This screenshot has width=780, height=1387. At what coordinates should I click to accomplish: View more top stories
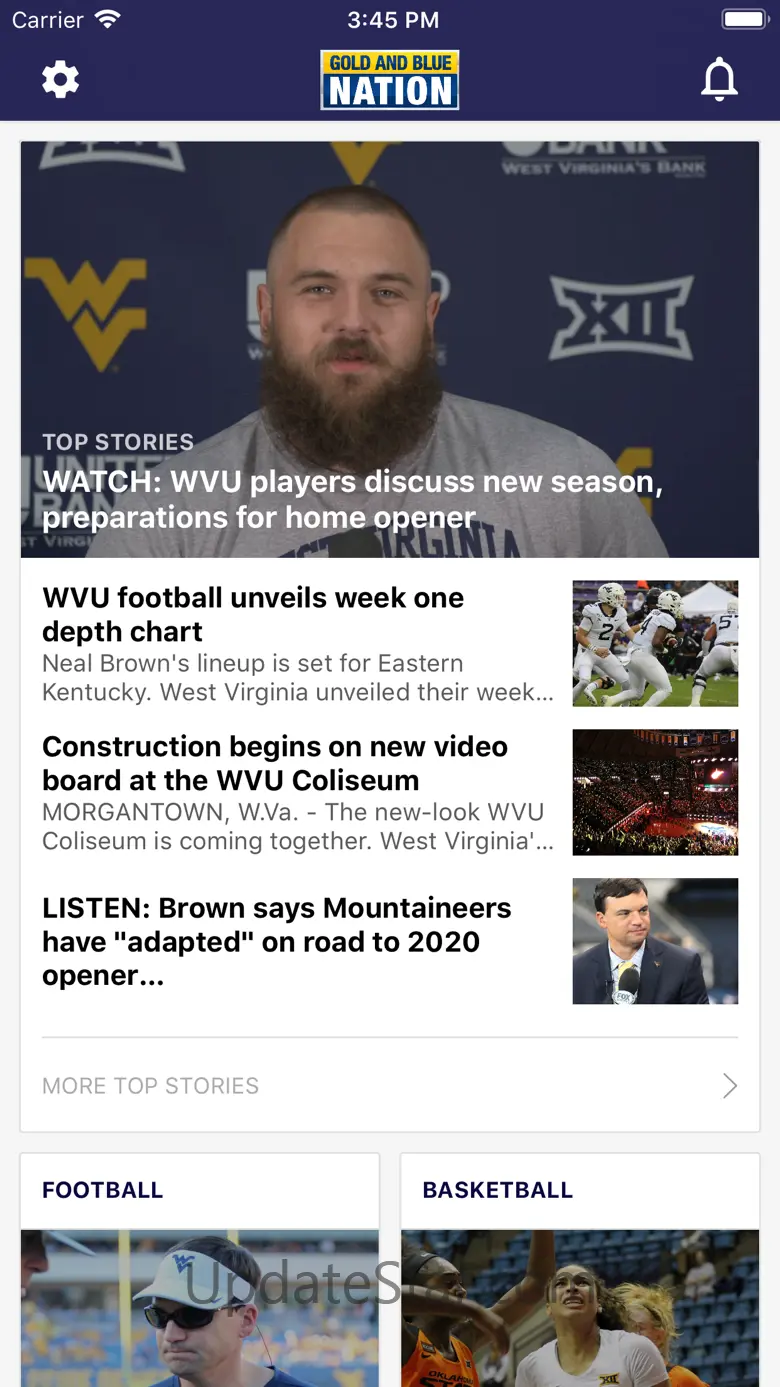[390, 1085]
